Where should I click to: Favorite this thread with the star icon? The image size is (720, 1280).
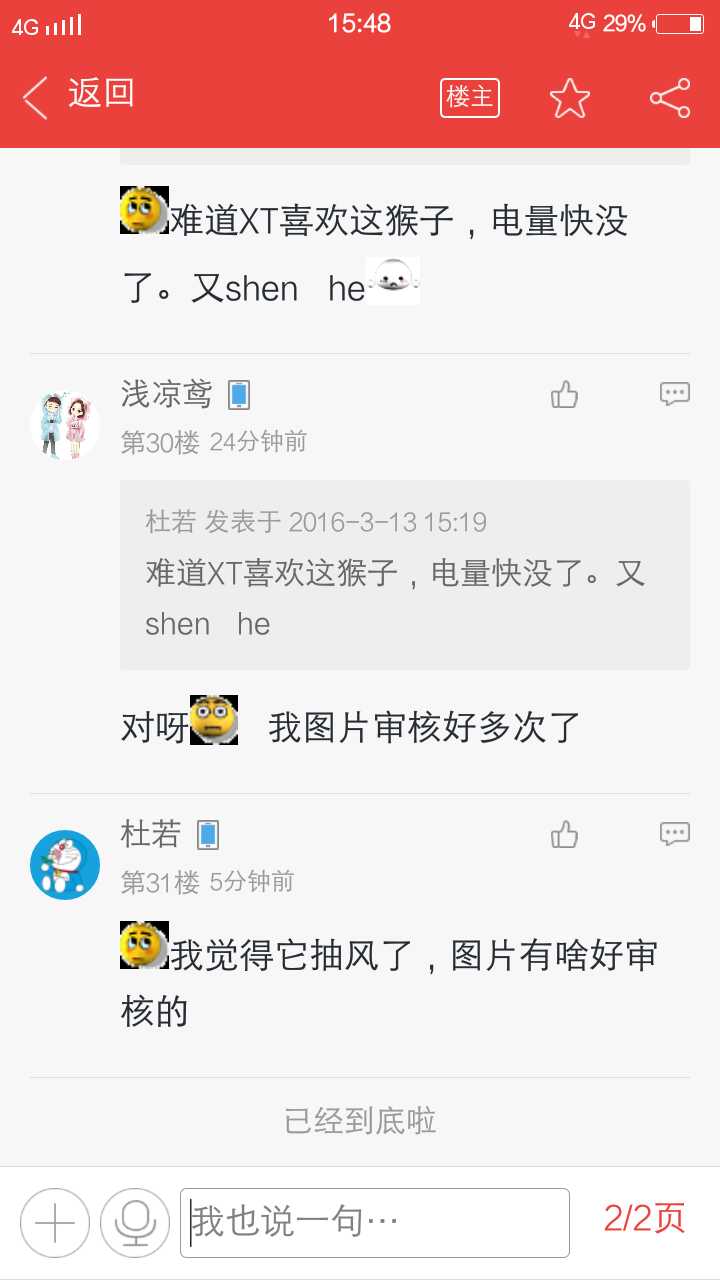click(569, 98)
